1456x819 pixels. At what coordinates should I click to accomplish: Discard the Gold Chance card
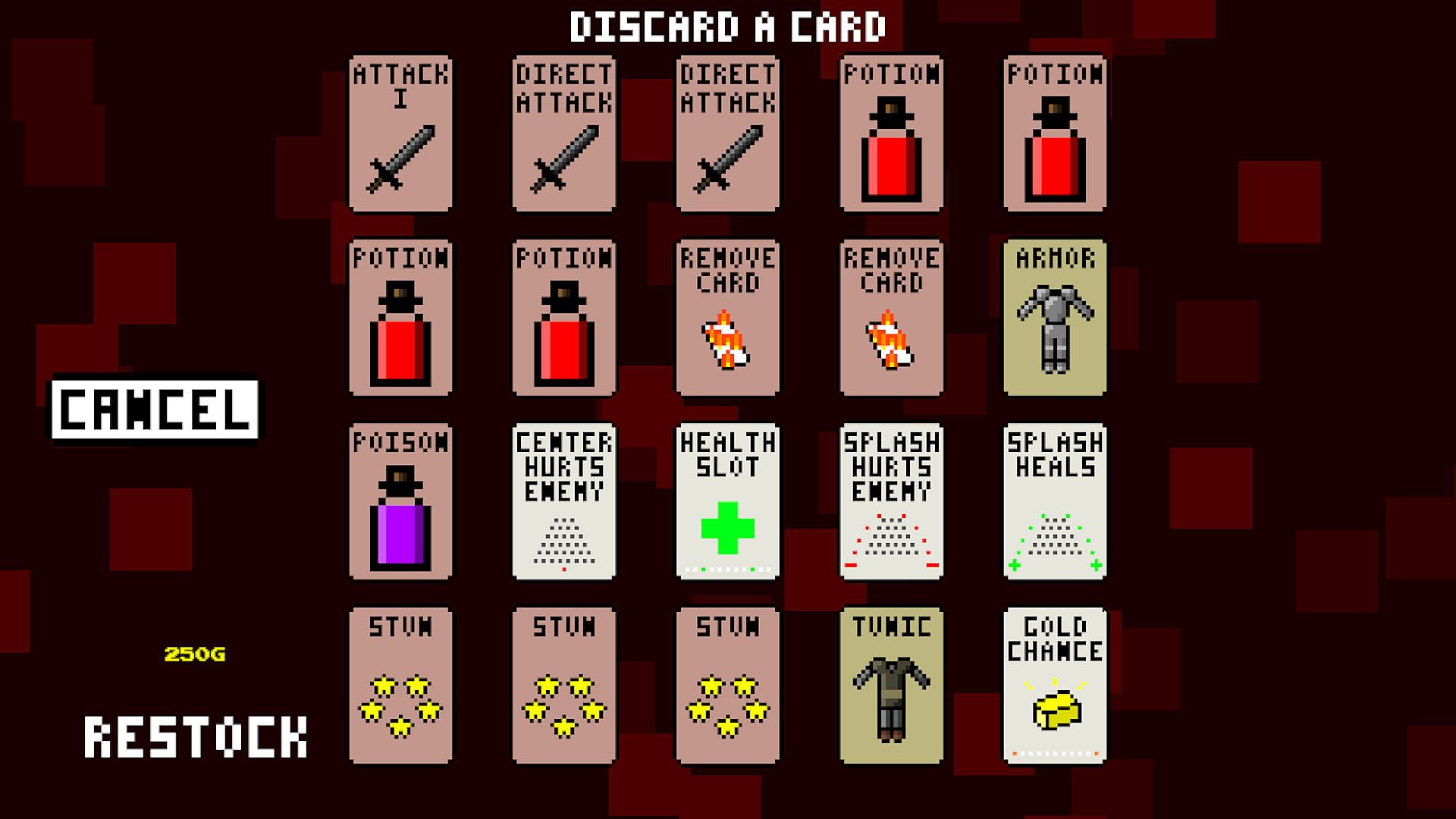1055,686
